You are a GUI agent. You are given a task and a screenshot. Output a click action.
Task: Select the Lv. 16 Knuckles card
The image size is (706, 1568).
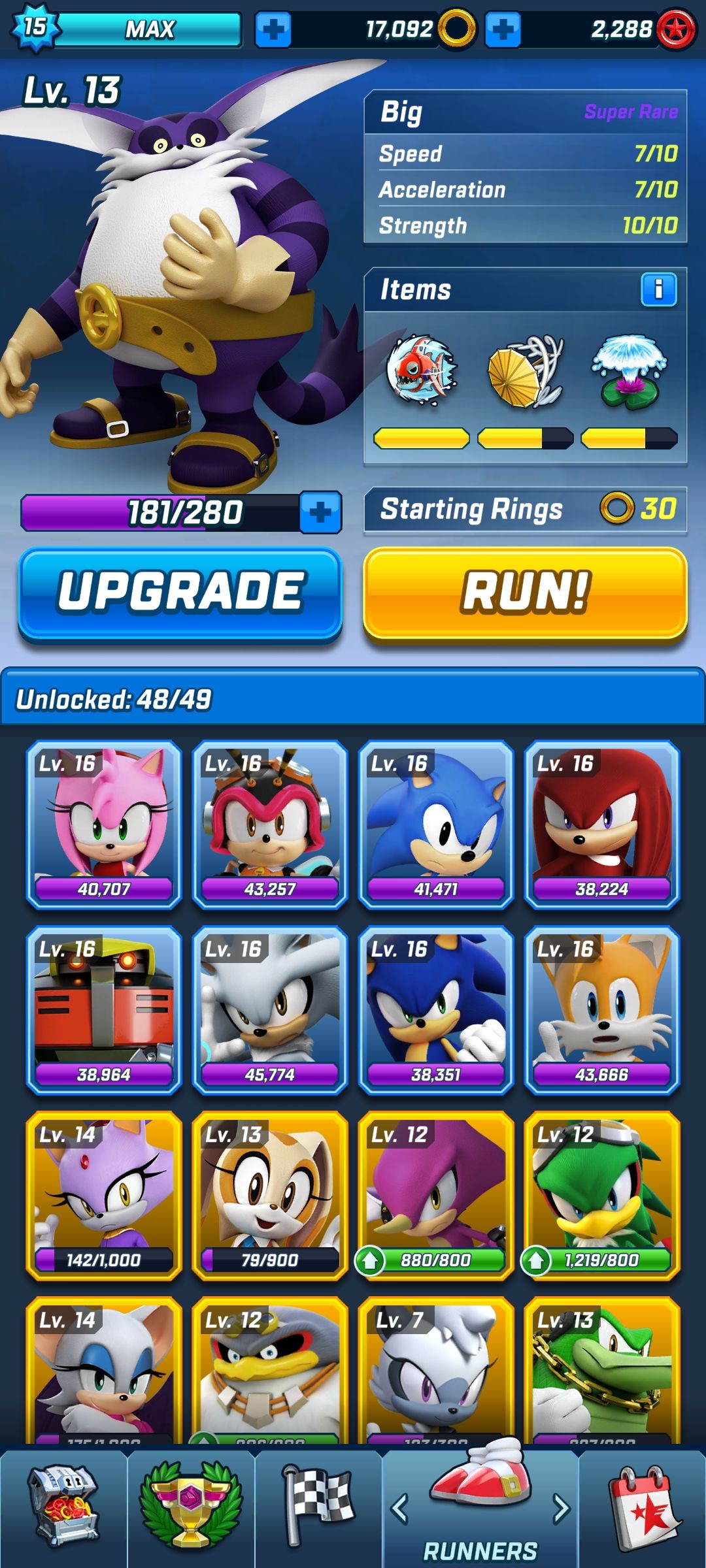(x=600, y=825)
